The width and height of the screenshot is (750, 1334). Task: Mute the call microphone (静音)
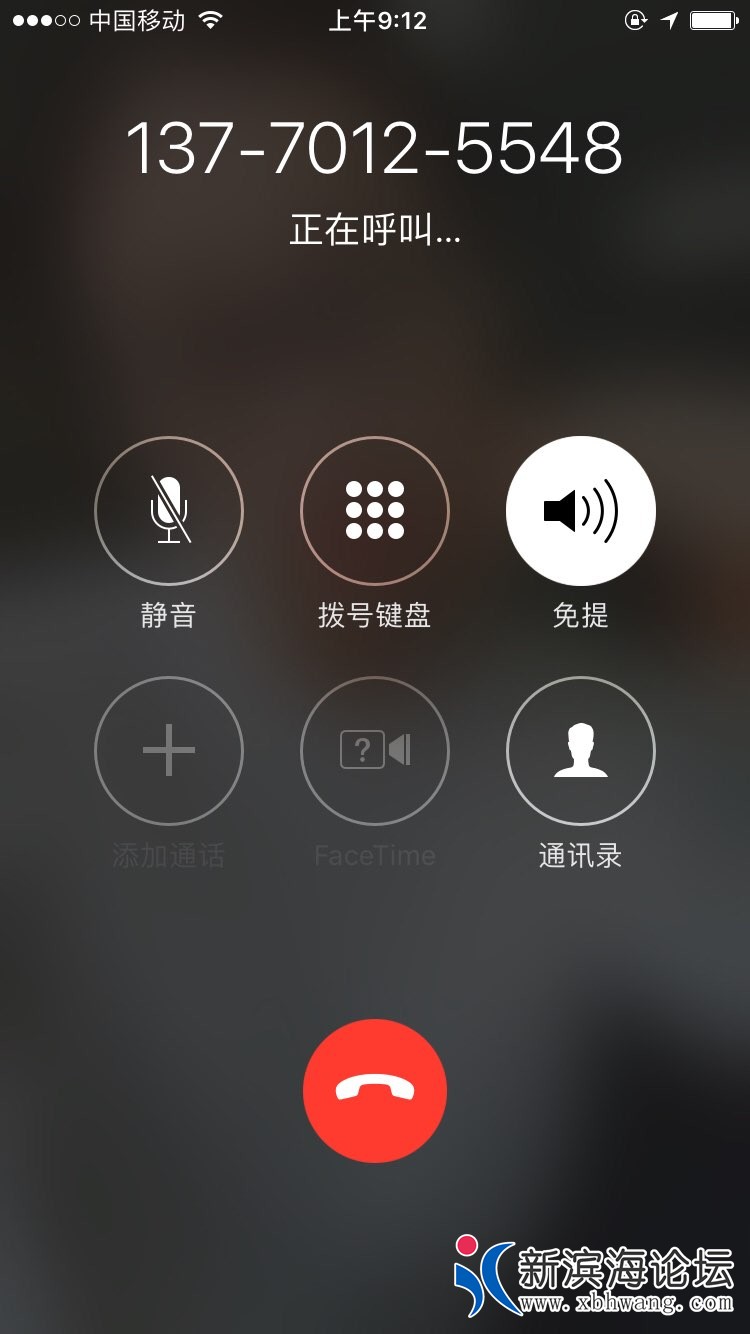click(169, 511)
